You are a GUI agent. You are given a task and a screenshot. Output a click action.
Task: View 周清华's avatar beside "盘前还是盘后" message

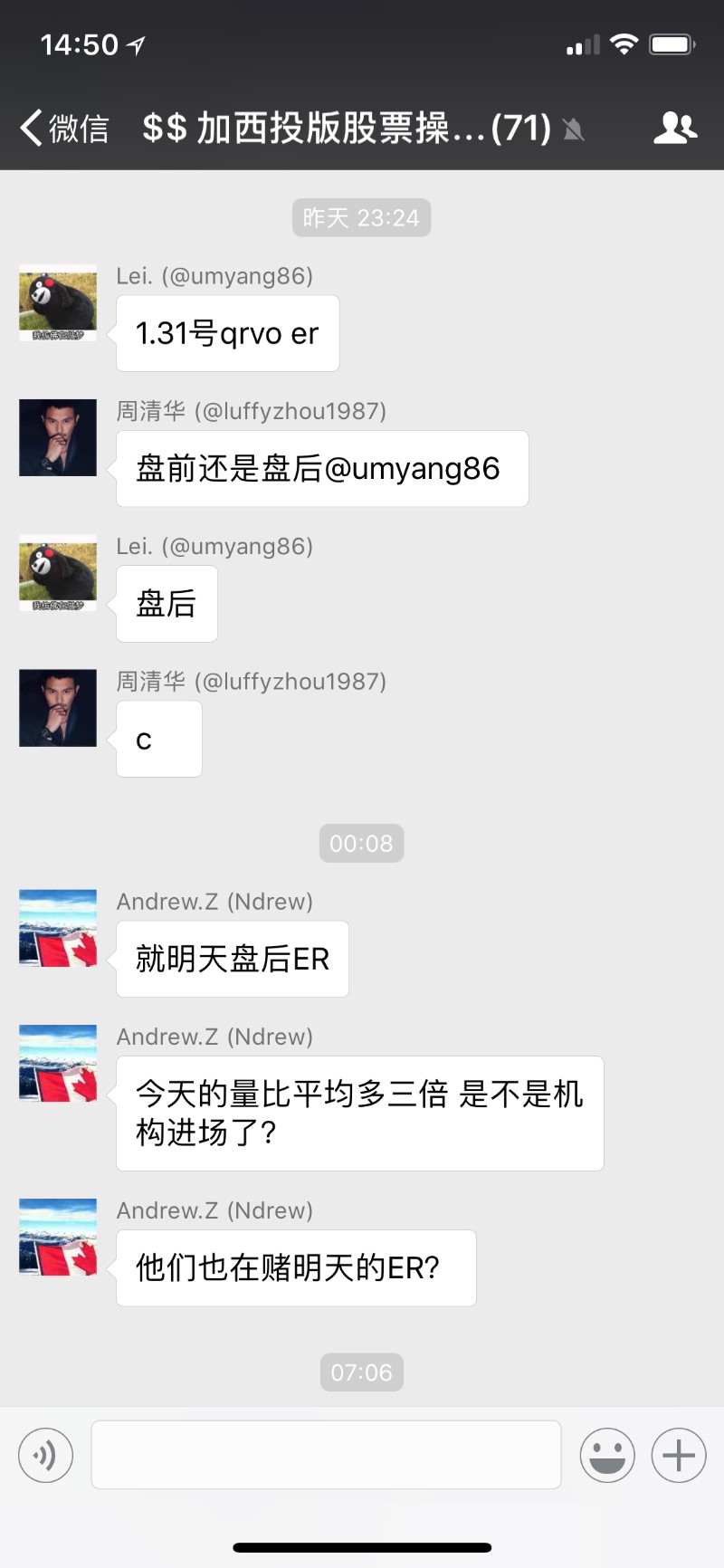[58, 437]
